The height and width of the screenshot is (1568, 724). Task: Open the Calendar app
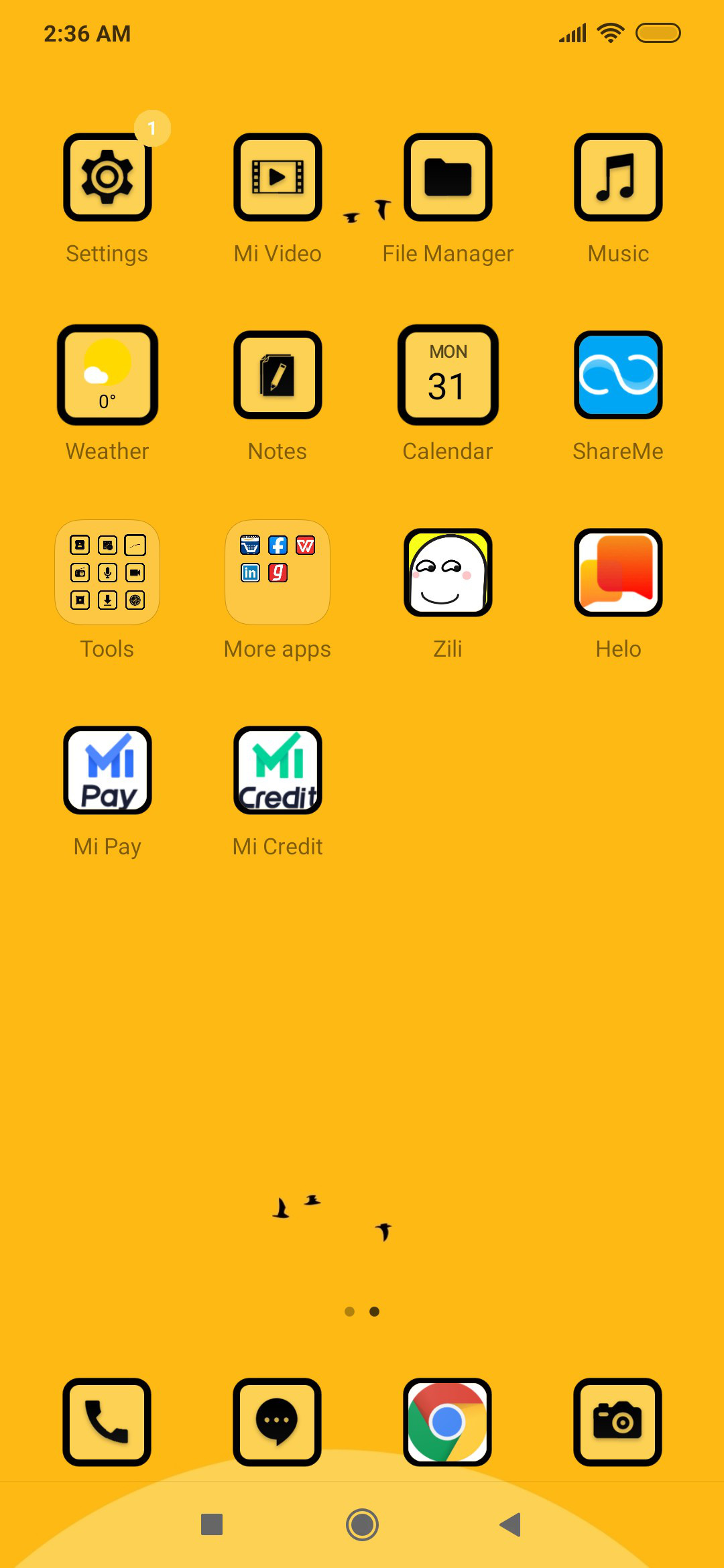click(x=448, y=375)
